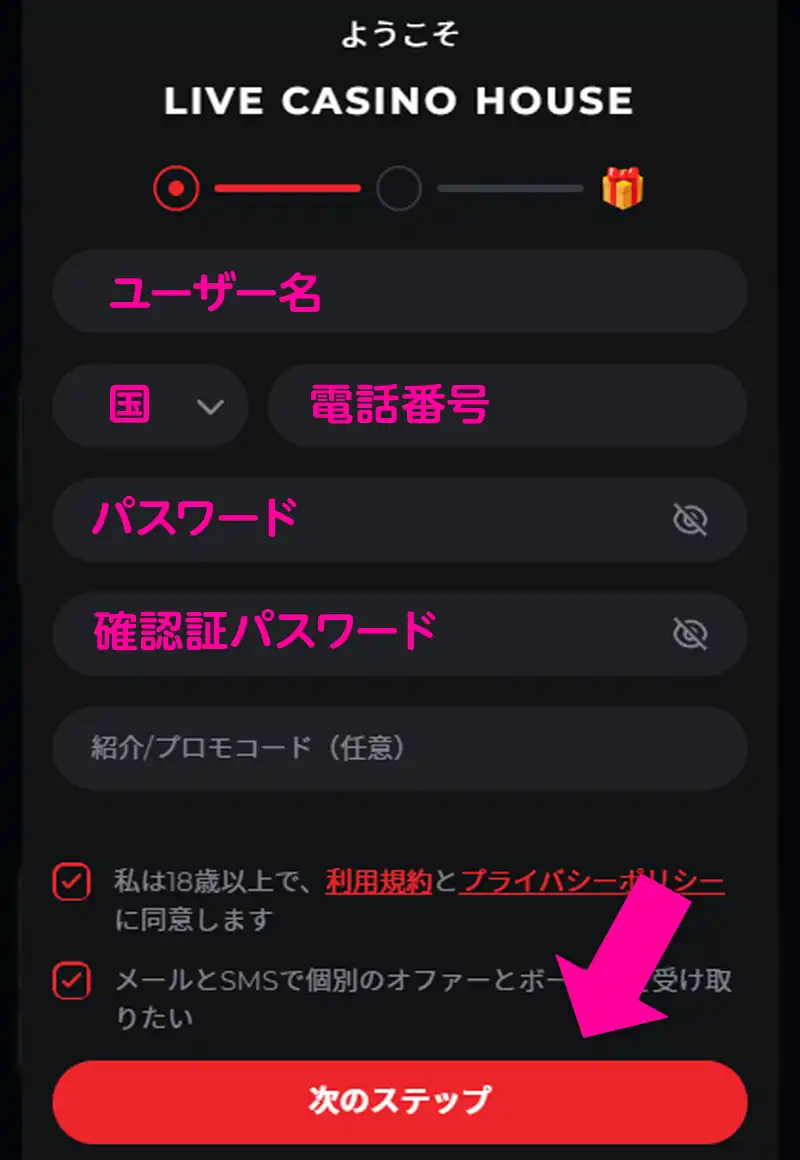Show password in the パスワード field
The image size is (800, 1160).
point(690,520)
